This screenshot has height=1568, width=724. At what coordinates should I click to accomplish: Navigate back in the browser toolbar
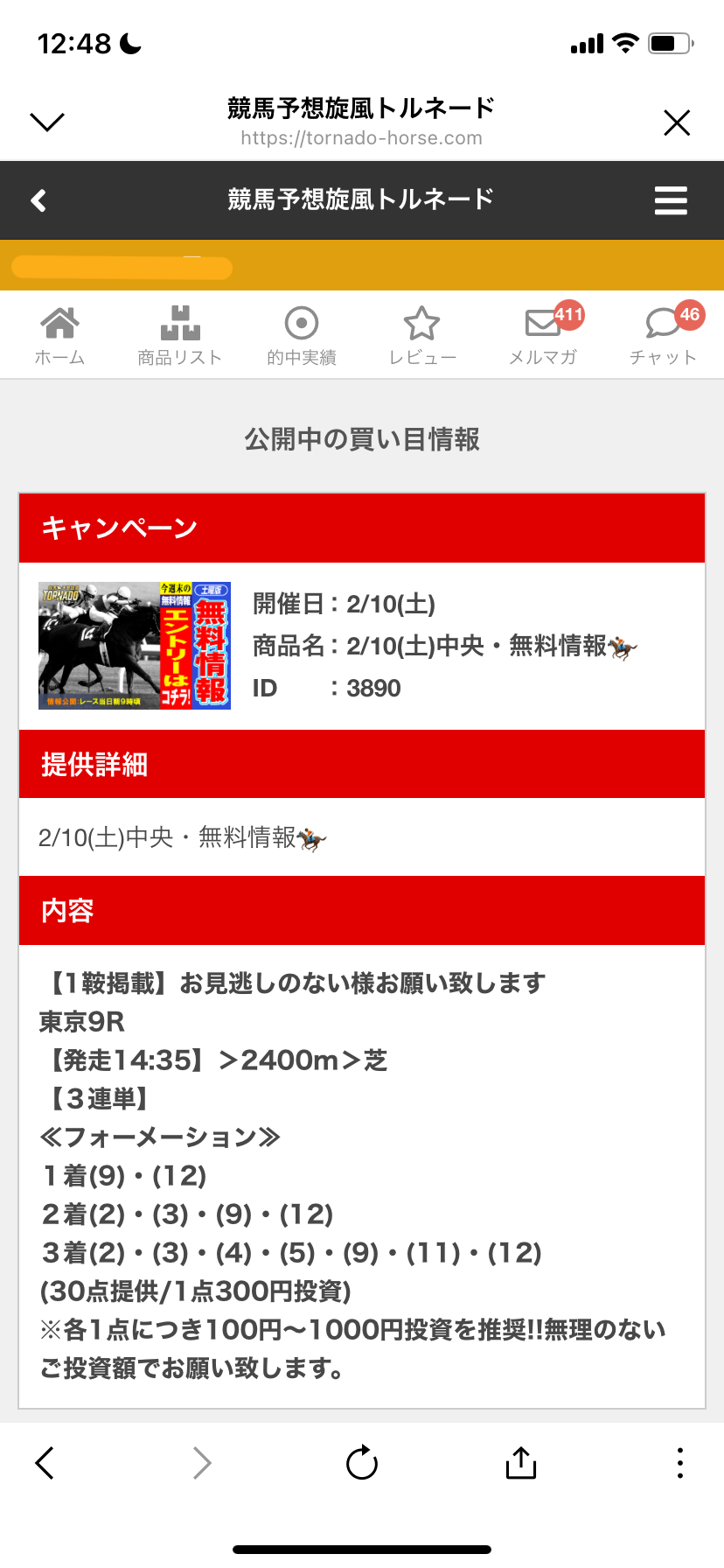click(45, 1462)
